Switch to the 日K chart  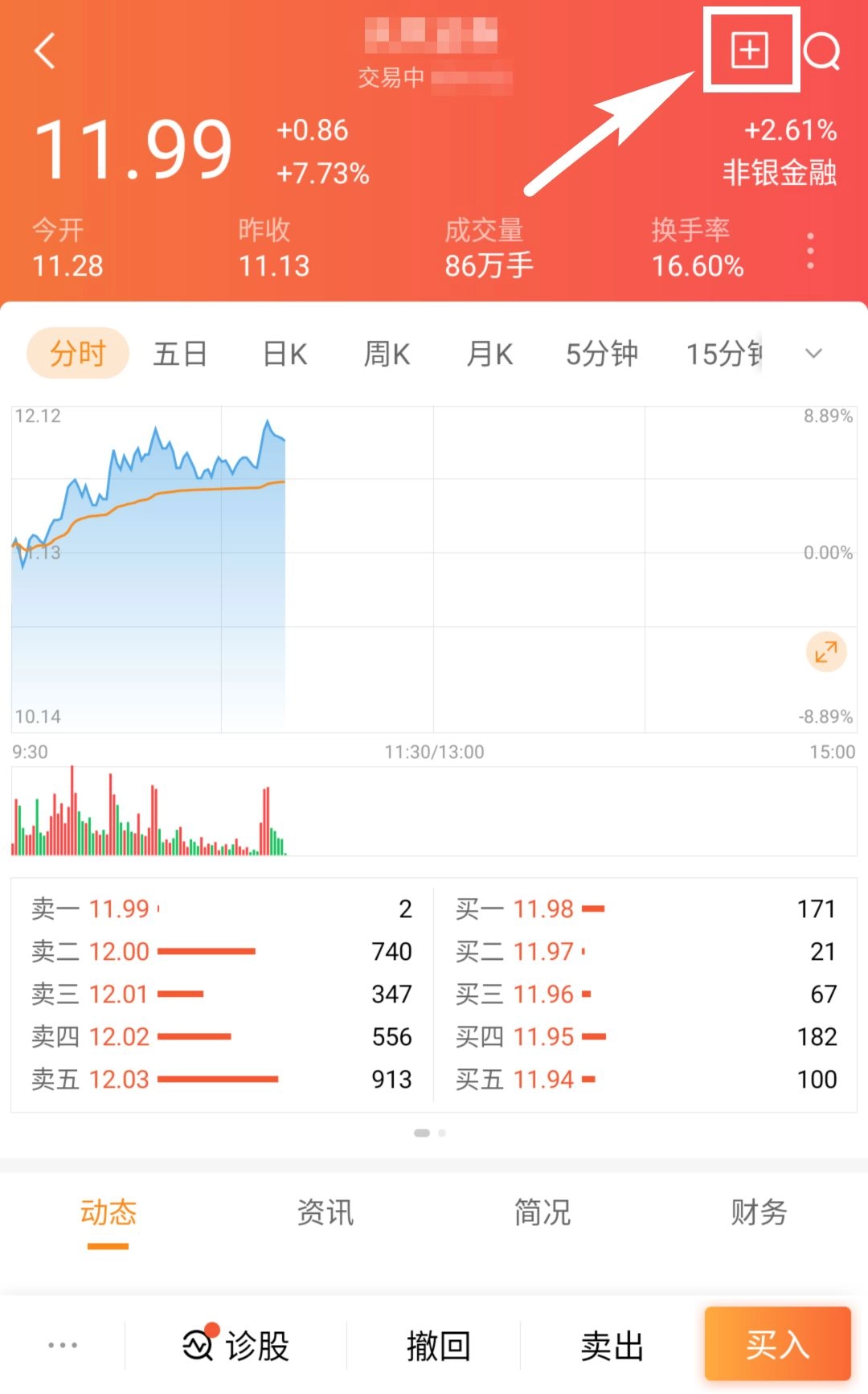[285, 354]
